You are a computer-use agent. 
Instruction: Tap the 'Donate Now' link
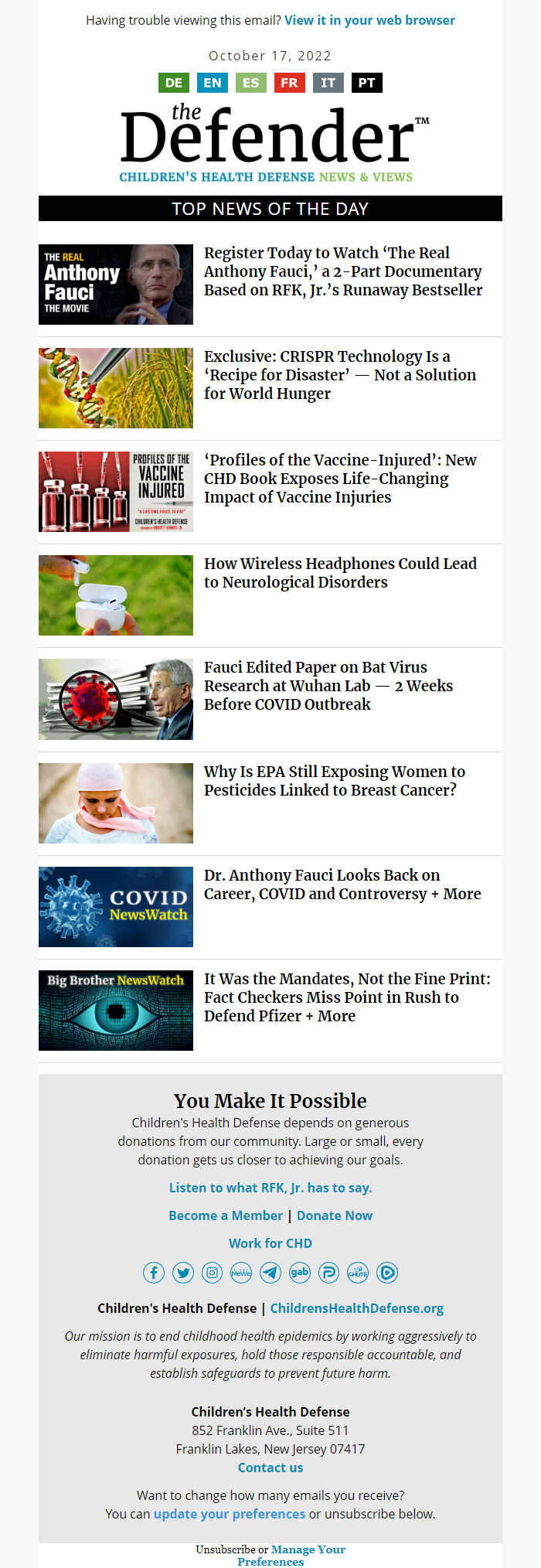click(334, 1215)
